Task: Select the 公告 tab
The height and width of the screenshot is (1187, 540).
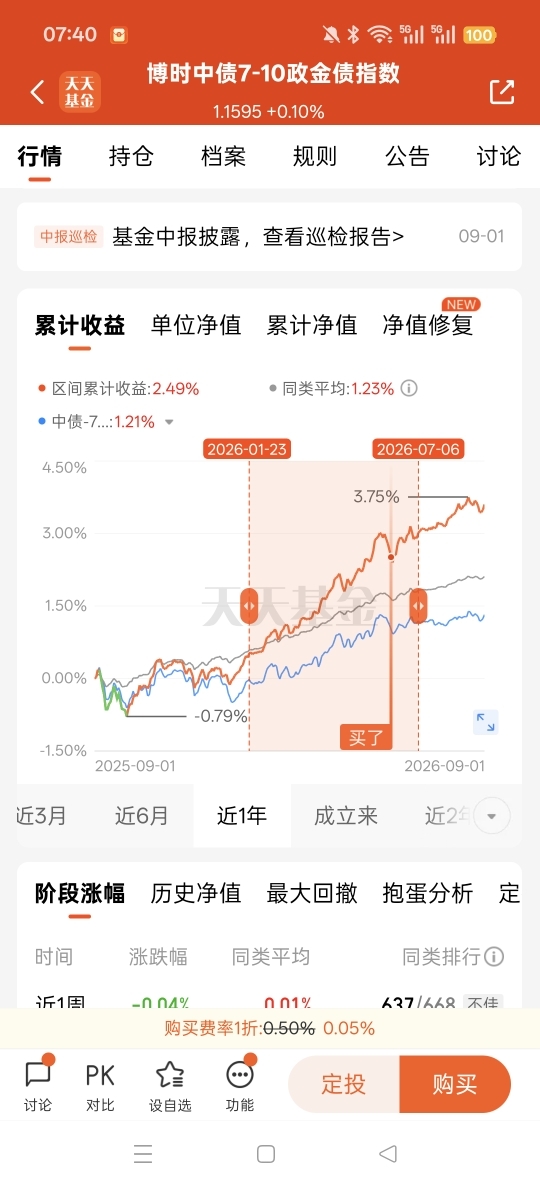Action: (407, 157)
